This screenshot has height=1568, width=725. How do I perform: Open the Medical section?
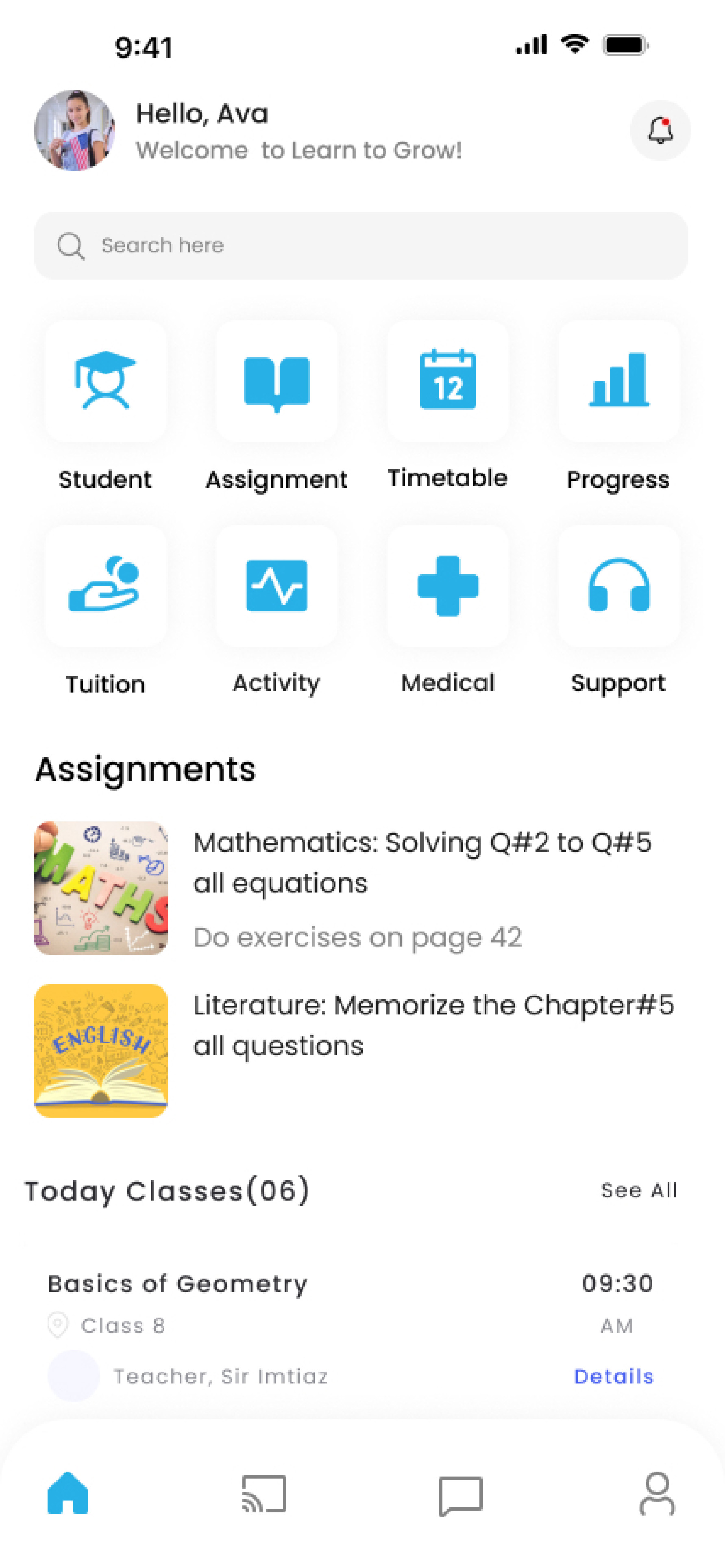pos(447,586)
